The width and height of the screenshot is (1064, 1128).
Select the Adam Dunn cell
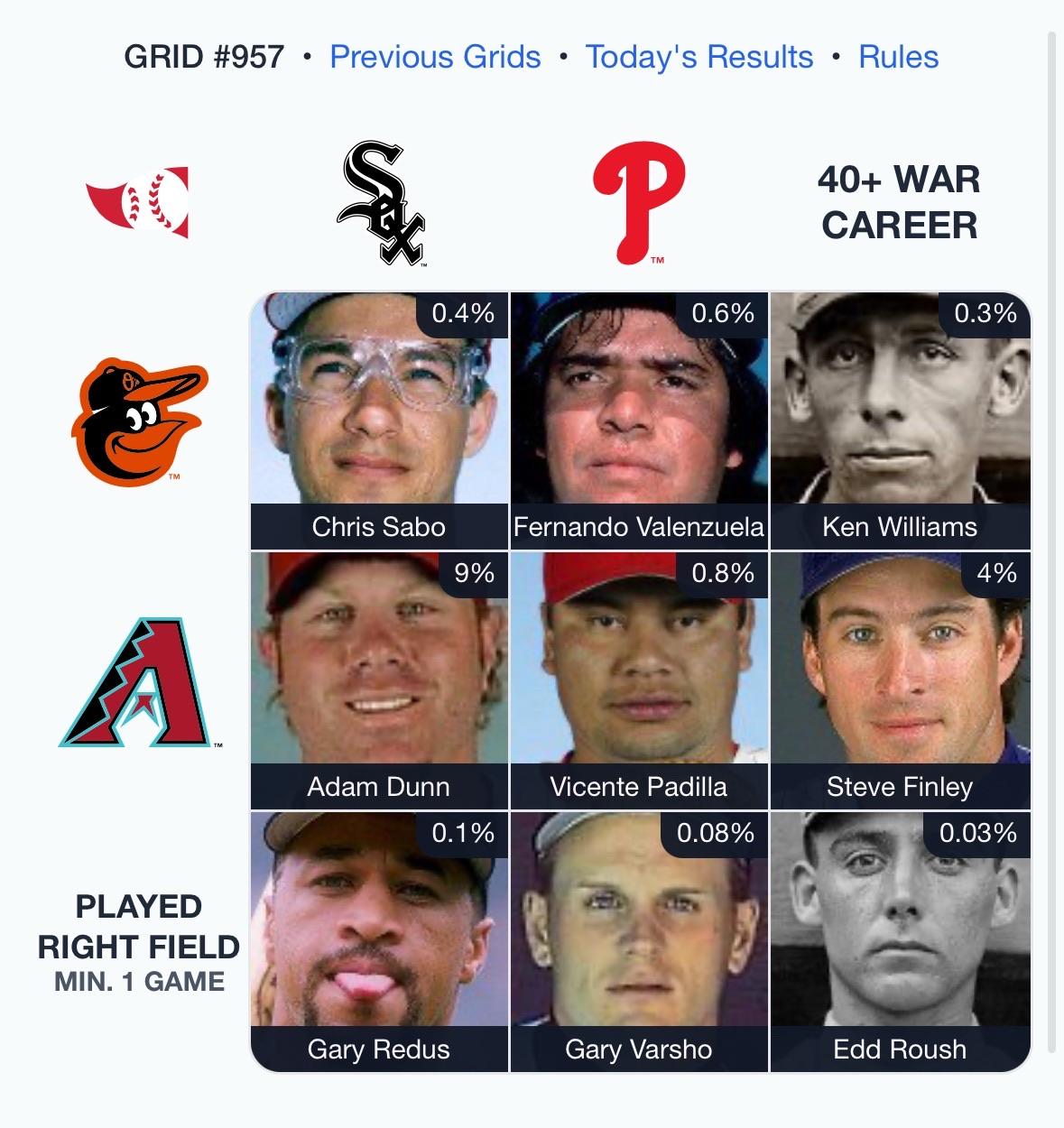(379, 680)
